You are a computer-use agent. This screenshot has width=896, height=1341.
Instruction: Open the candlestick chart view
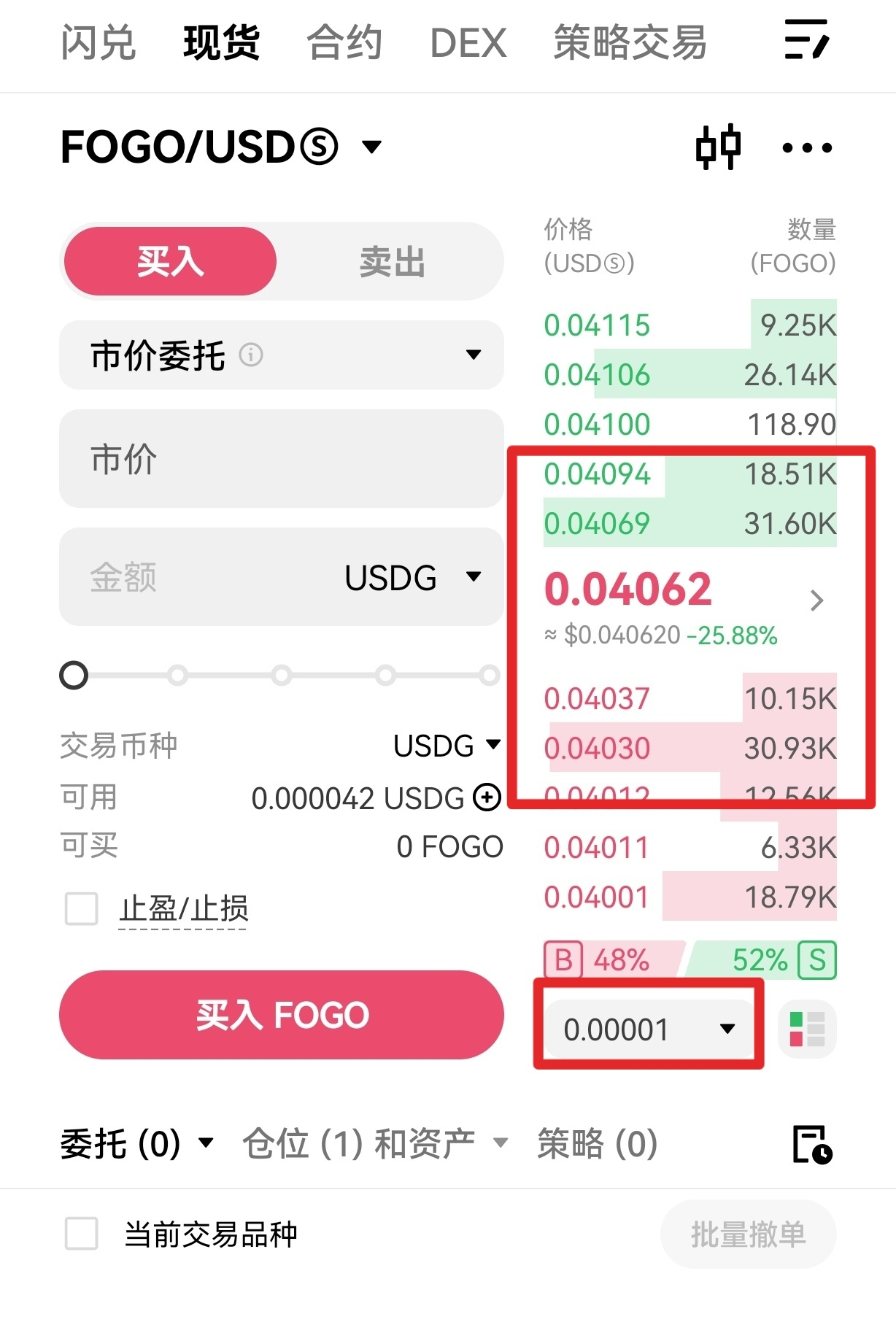point(718,147)
